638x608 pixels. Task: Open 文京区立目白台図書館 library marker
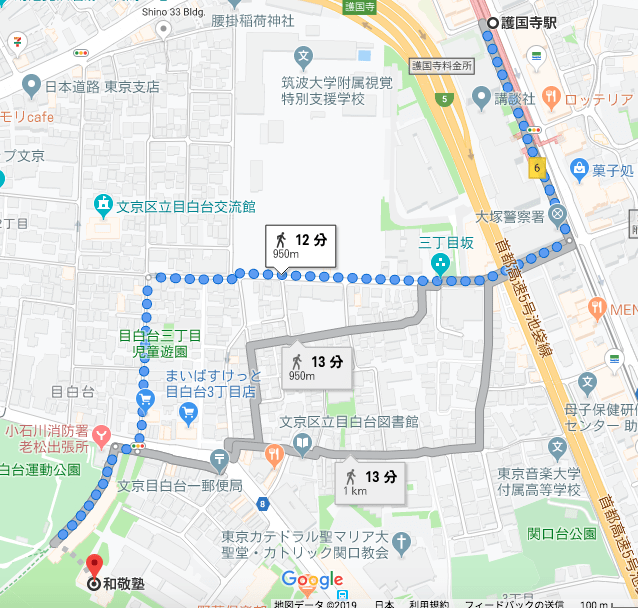(302, 442)
